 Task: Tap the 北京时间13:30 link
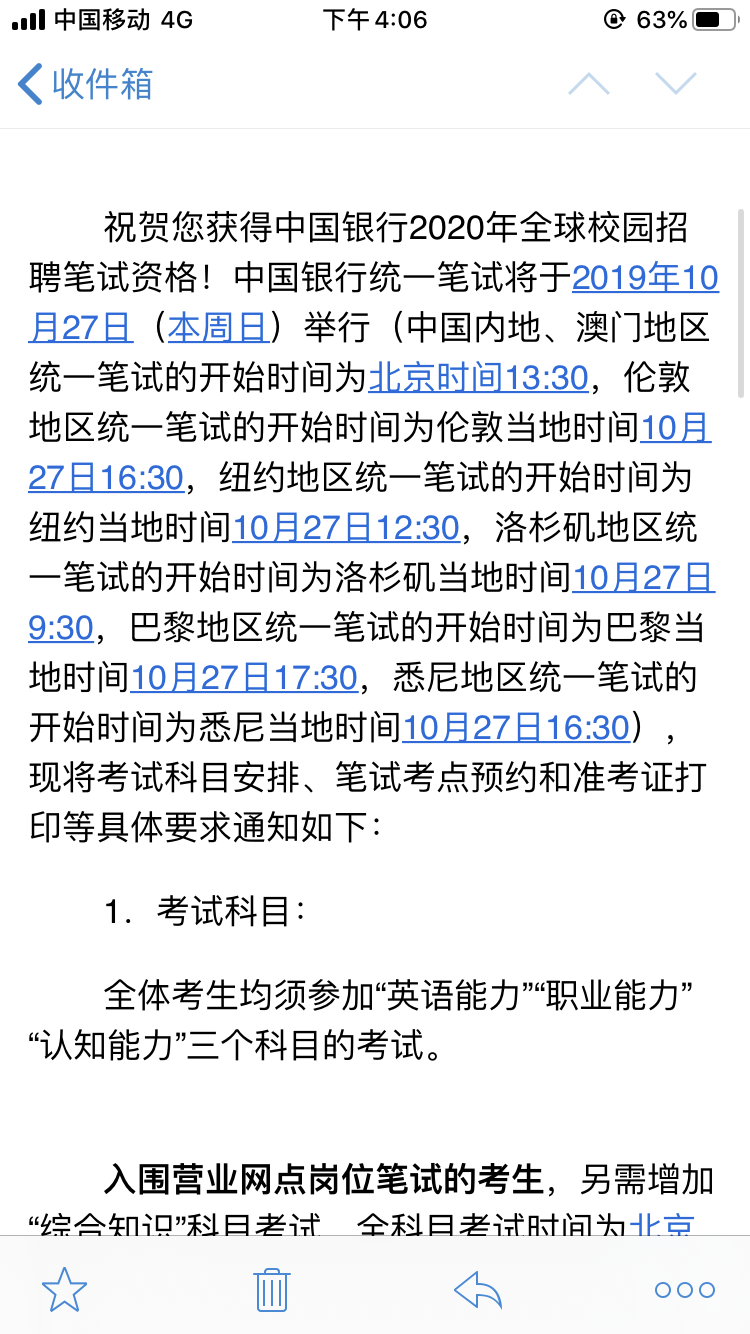(478, 377)
